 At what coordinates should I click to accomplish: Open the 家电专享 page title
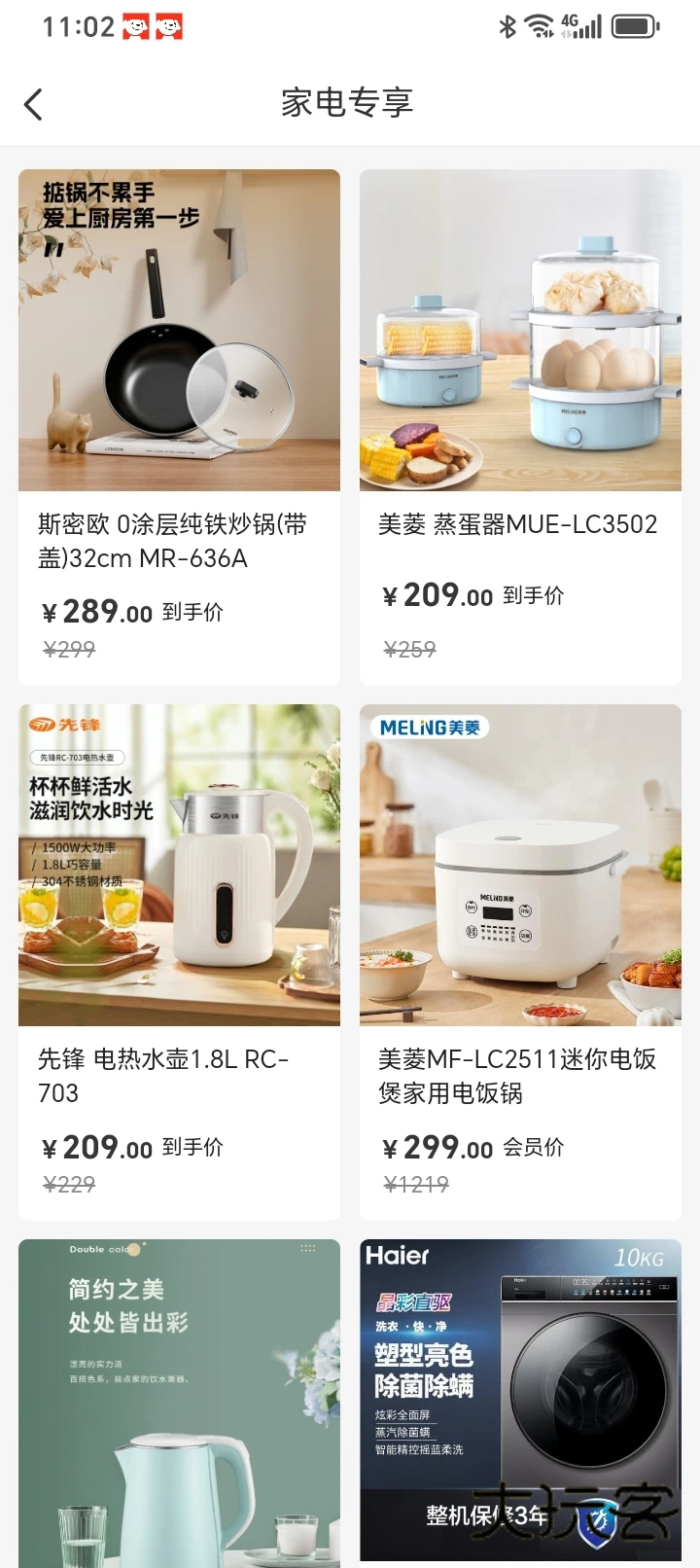[x=348, y=103]
